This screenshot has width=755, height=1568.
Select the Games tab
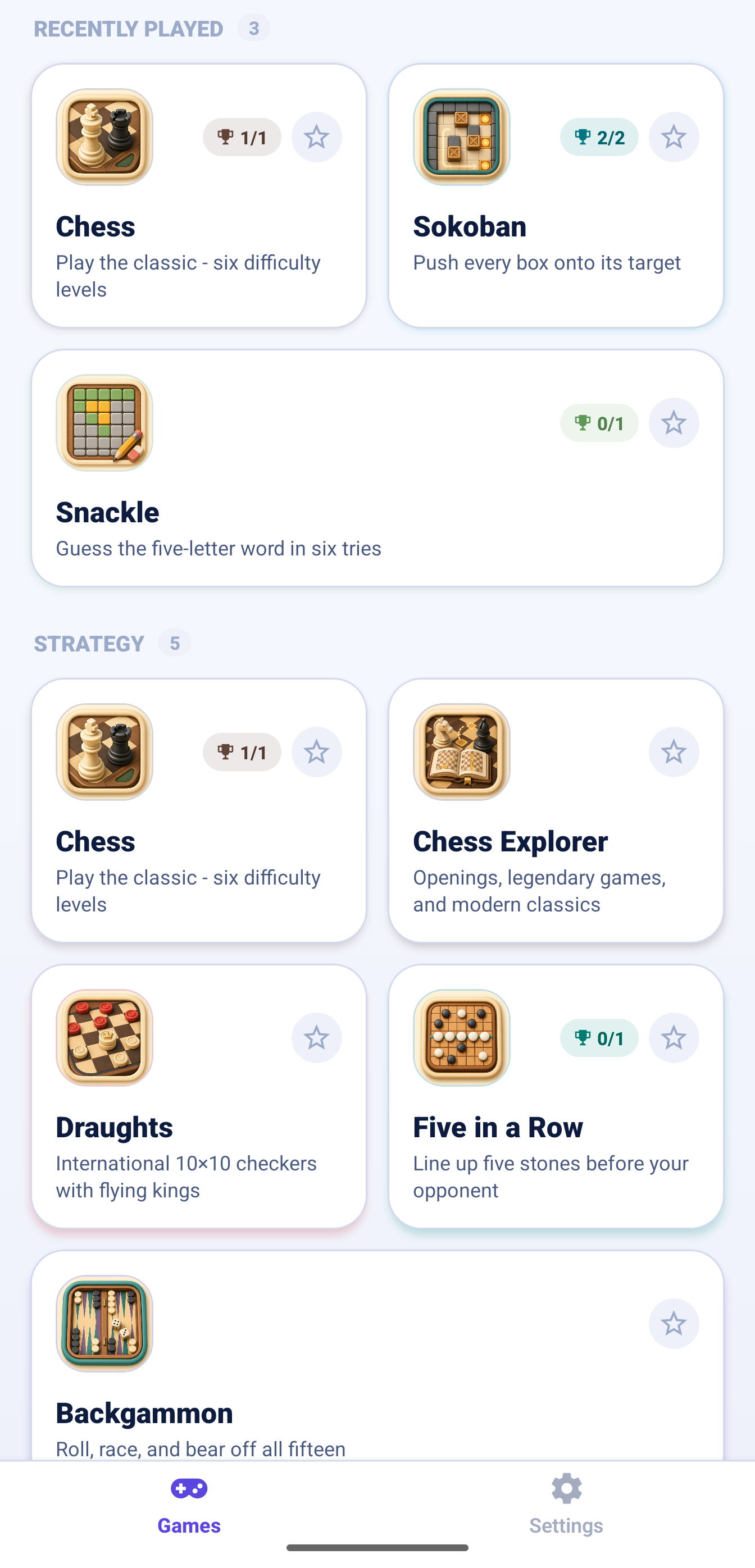pyautogui.click(x=189, y=1504)
